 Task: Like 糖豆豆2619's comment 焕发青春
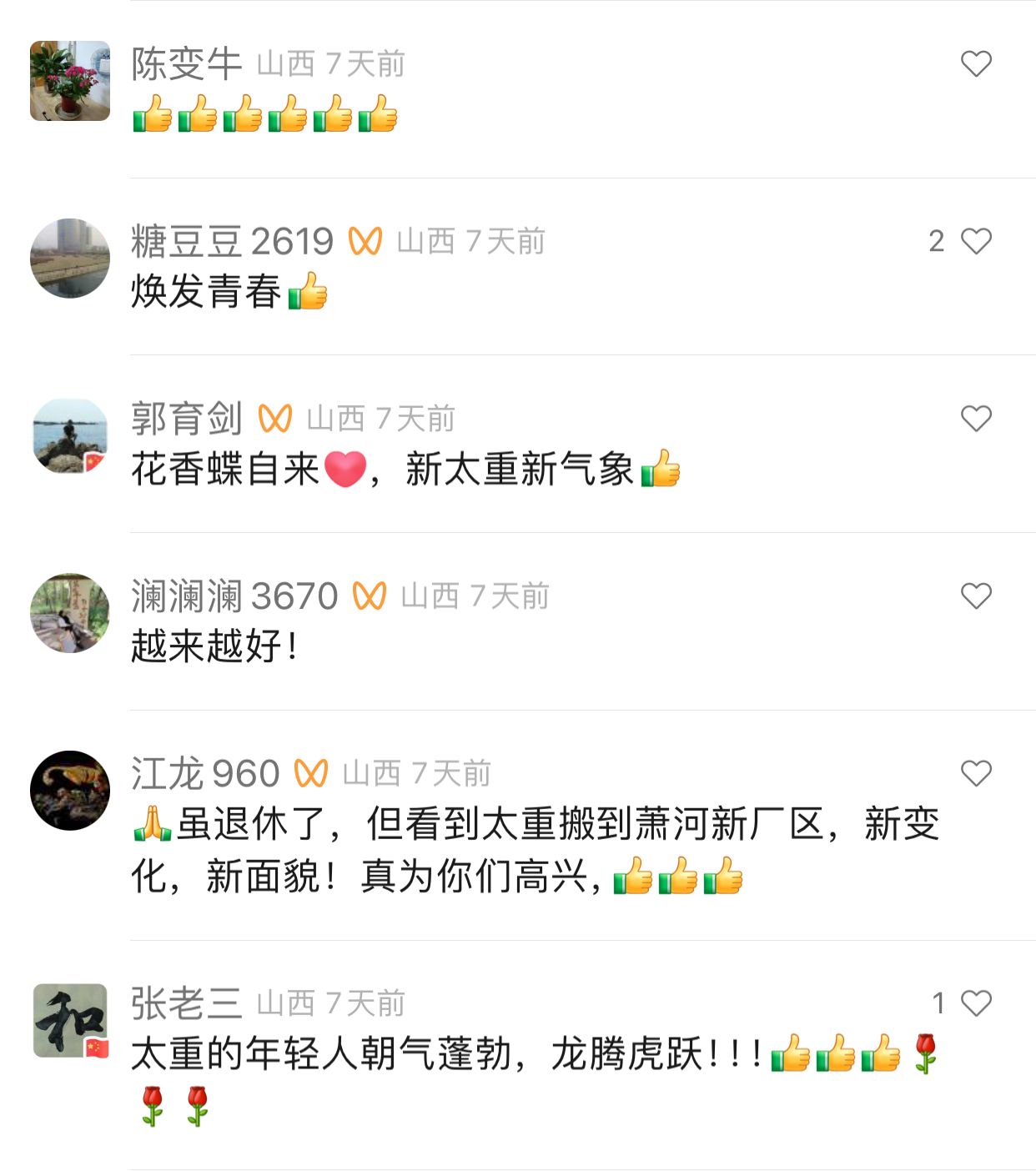pos(976,241)
